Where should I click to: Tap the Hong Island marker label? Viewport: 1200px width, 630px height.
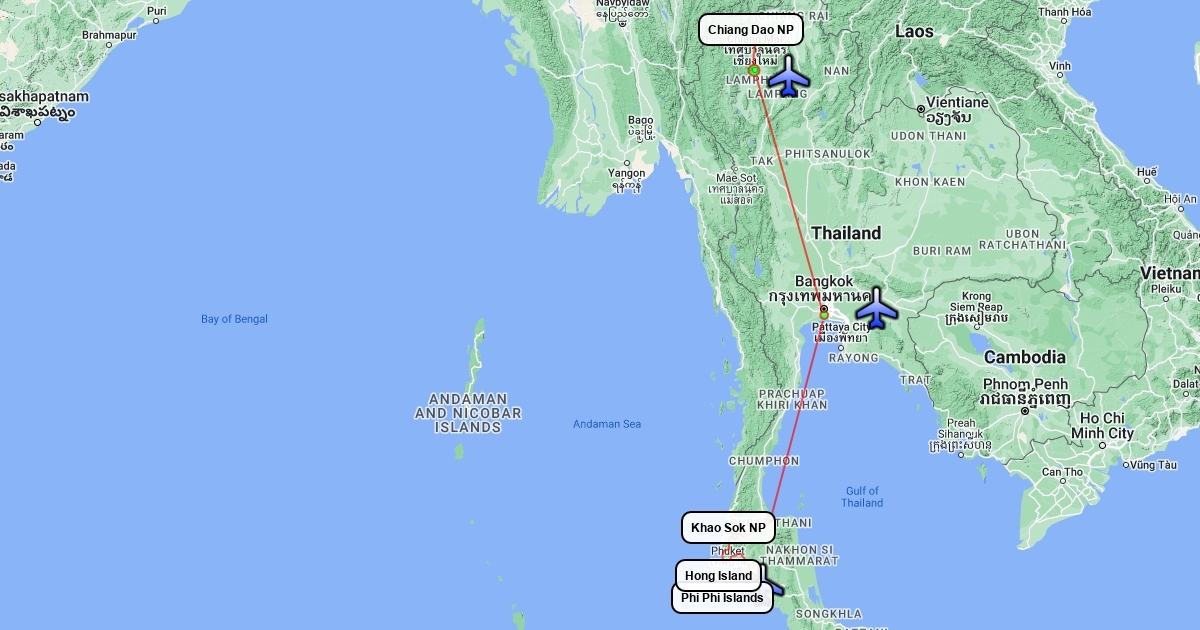click(x=718, y=576)
